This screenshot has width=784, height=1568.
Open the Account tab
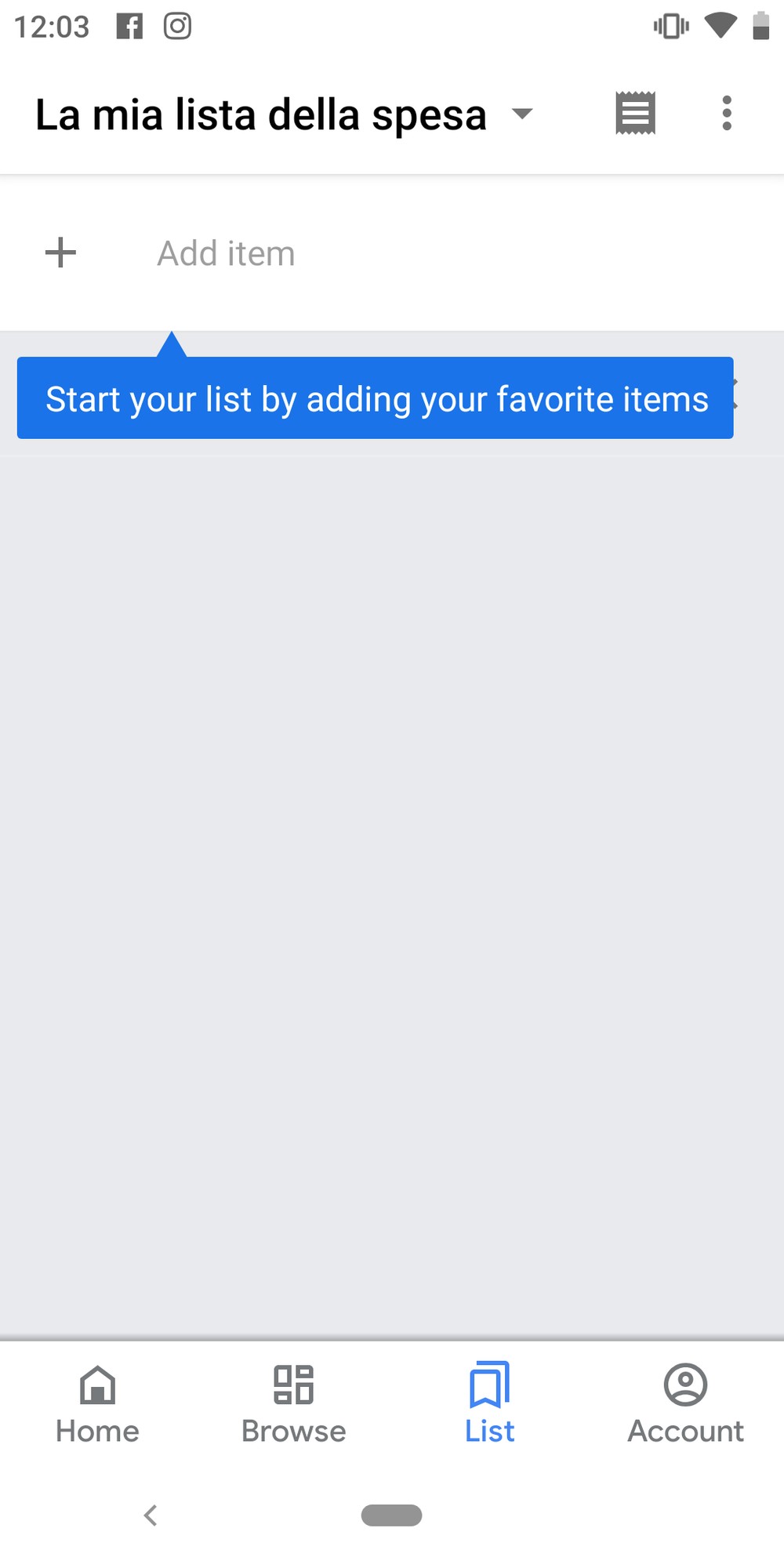tap(685, 1404)
